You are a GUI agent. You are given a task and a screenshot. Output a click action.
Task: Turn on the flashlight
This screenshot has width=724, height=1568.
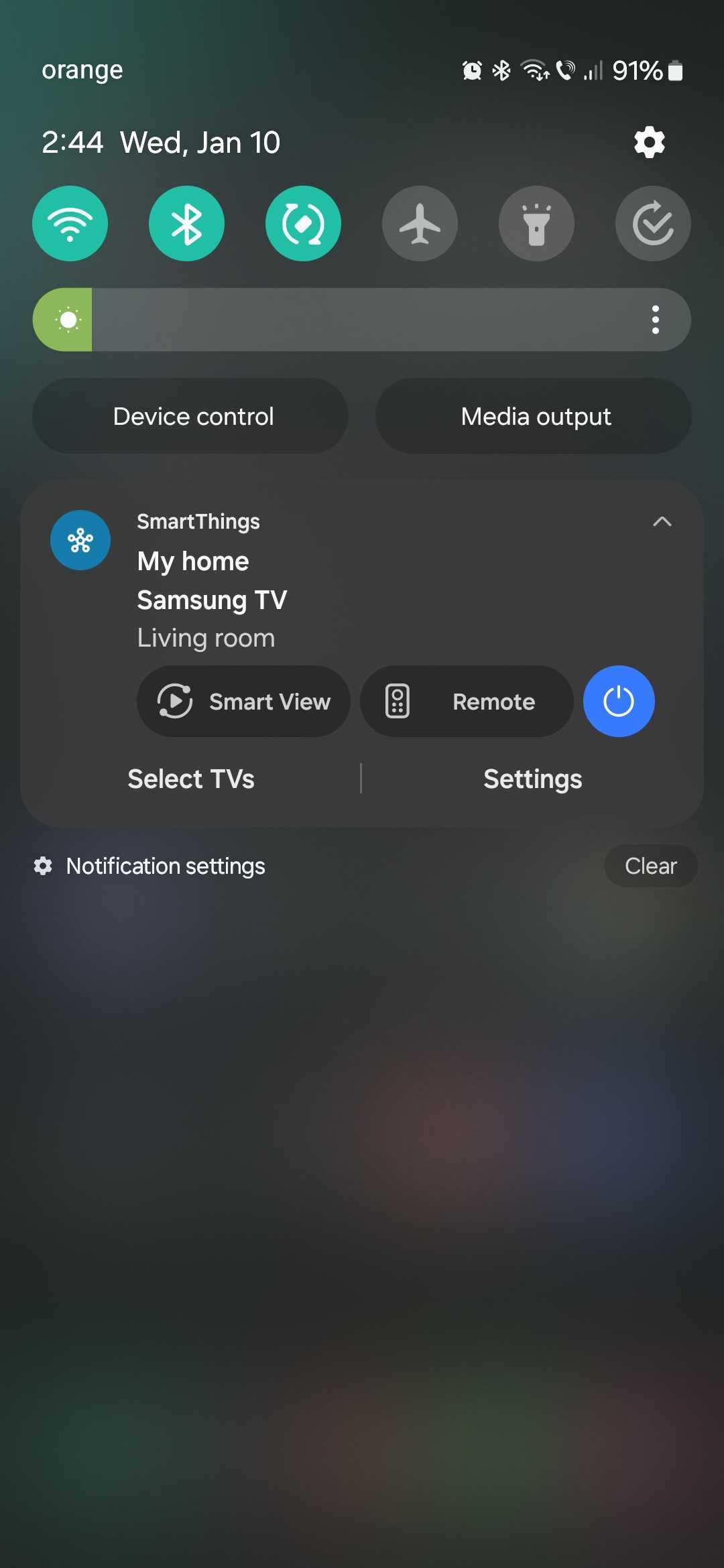(536, 223)
